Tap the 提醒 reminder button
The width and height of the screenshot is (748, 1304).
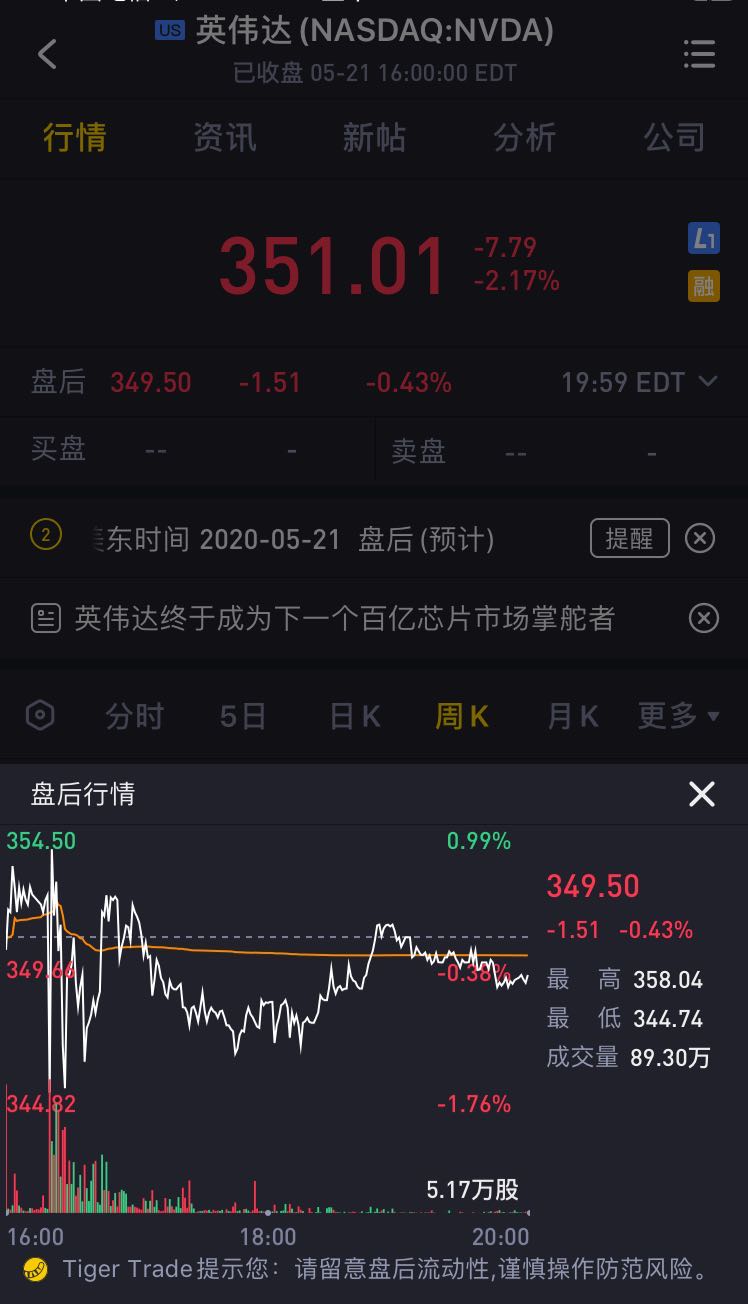pyautogui.click(x=629, y=539)
